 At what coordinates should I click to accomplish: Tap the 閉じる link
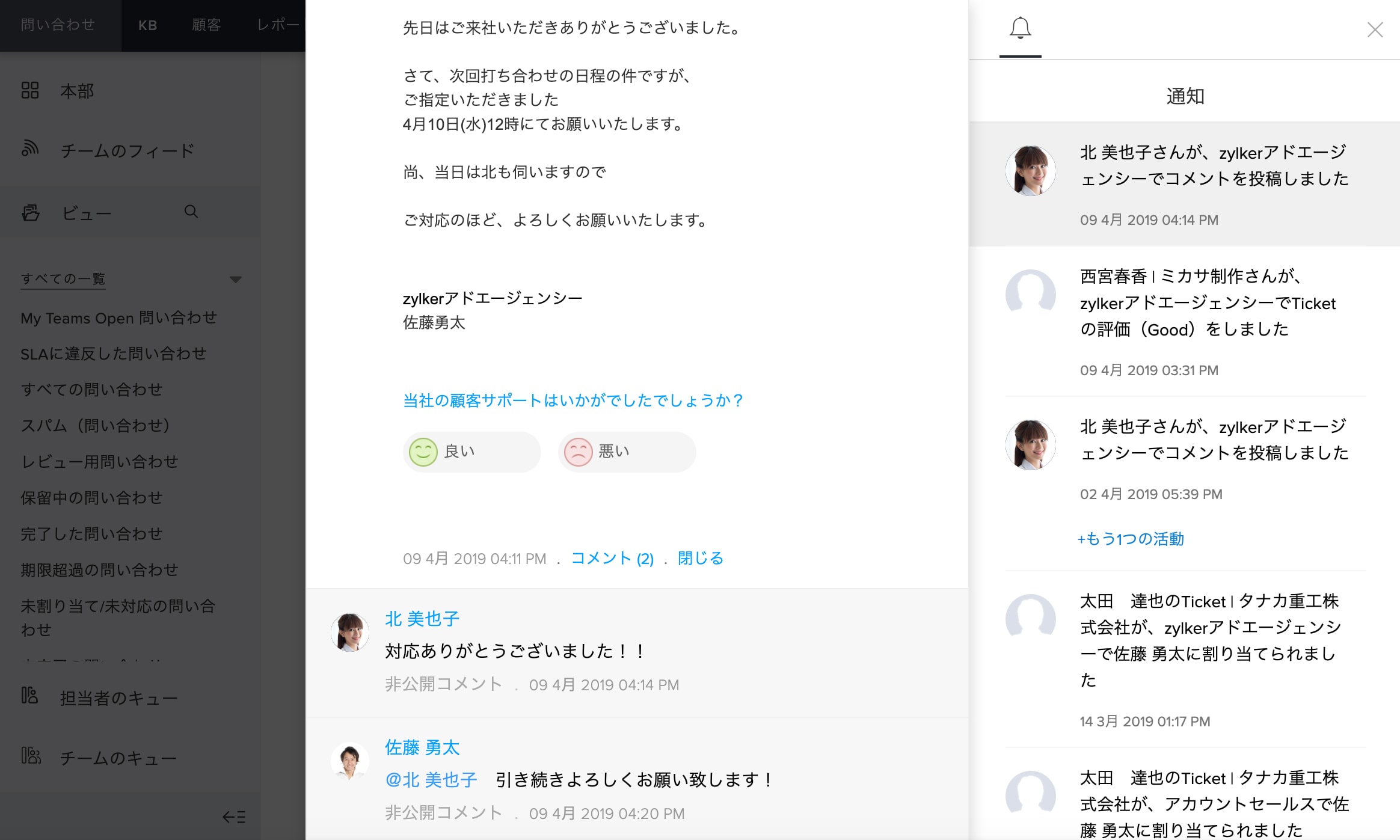pos(700,559)
